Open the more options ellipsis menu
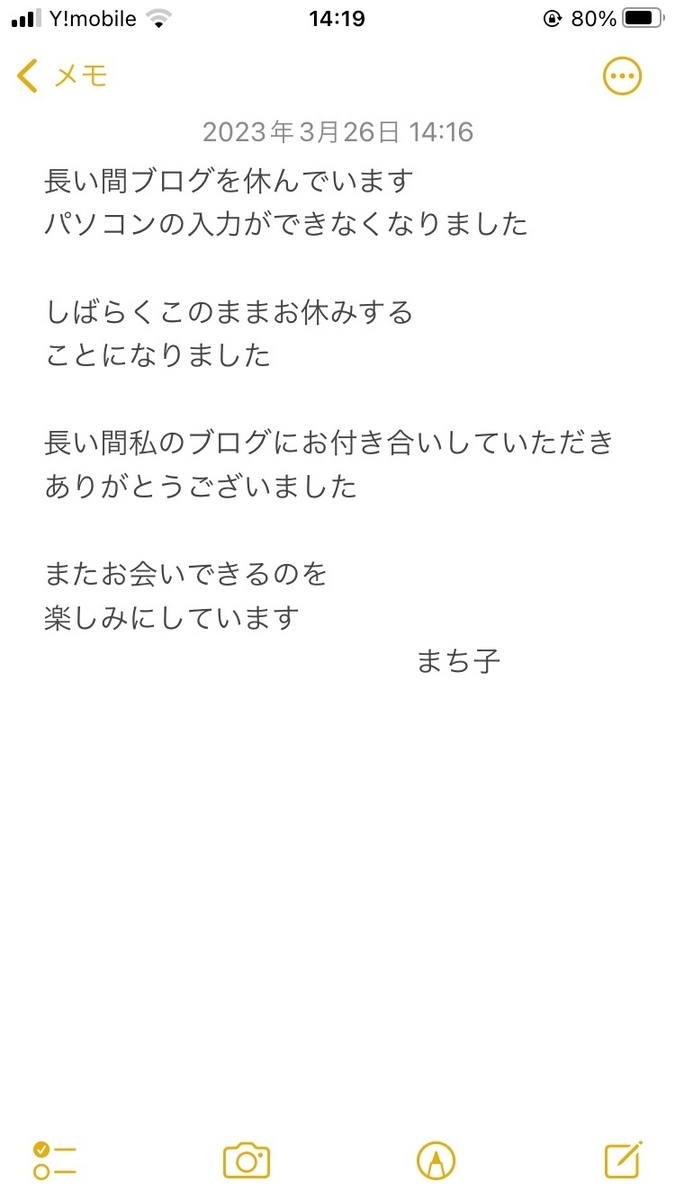The image size is (675, 1200). [622, 76]
